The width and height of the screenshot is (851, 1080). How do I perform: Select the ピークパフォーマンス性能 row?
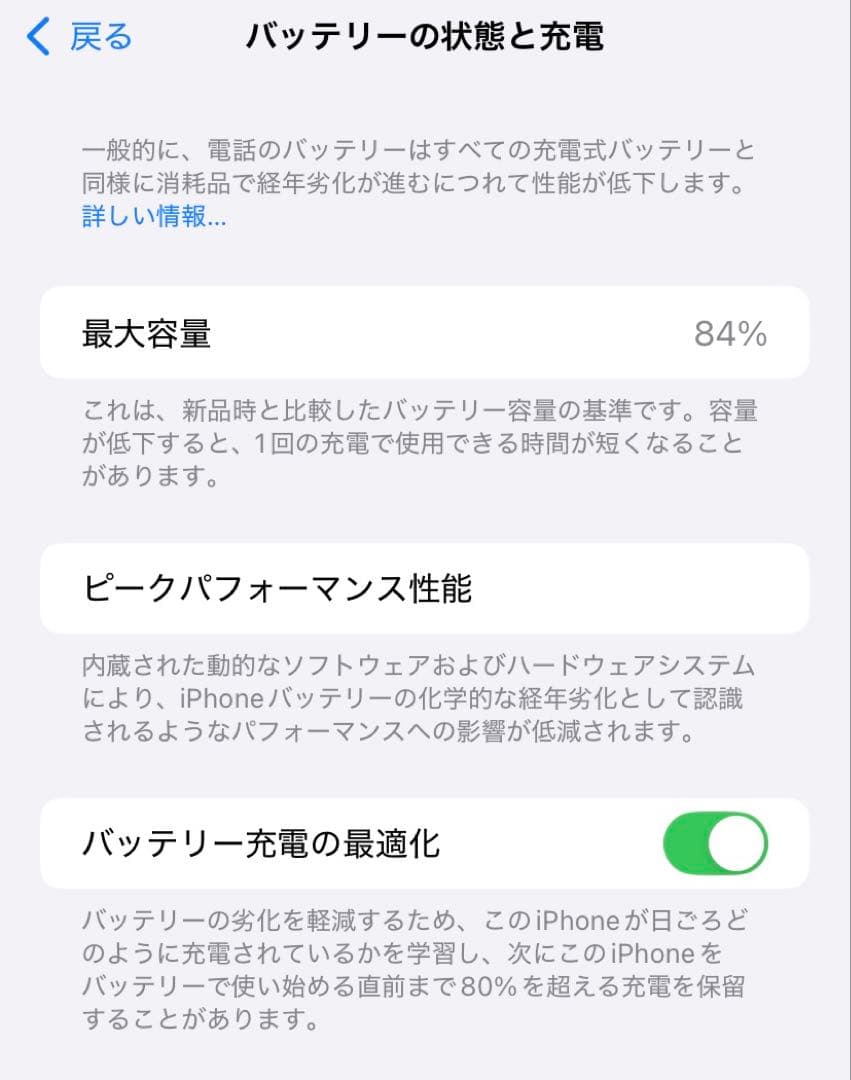pos(425,588)
